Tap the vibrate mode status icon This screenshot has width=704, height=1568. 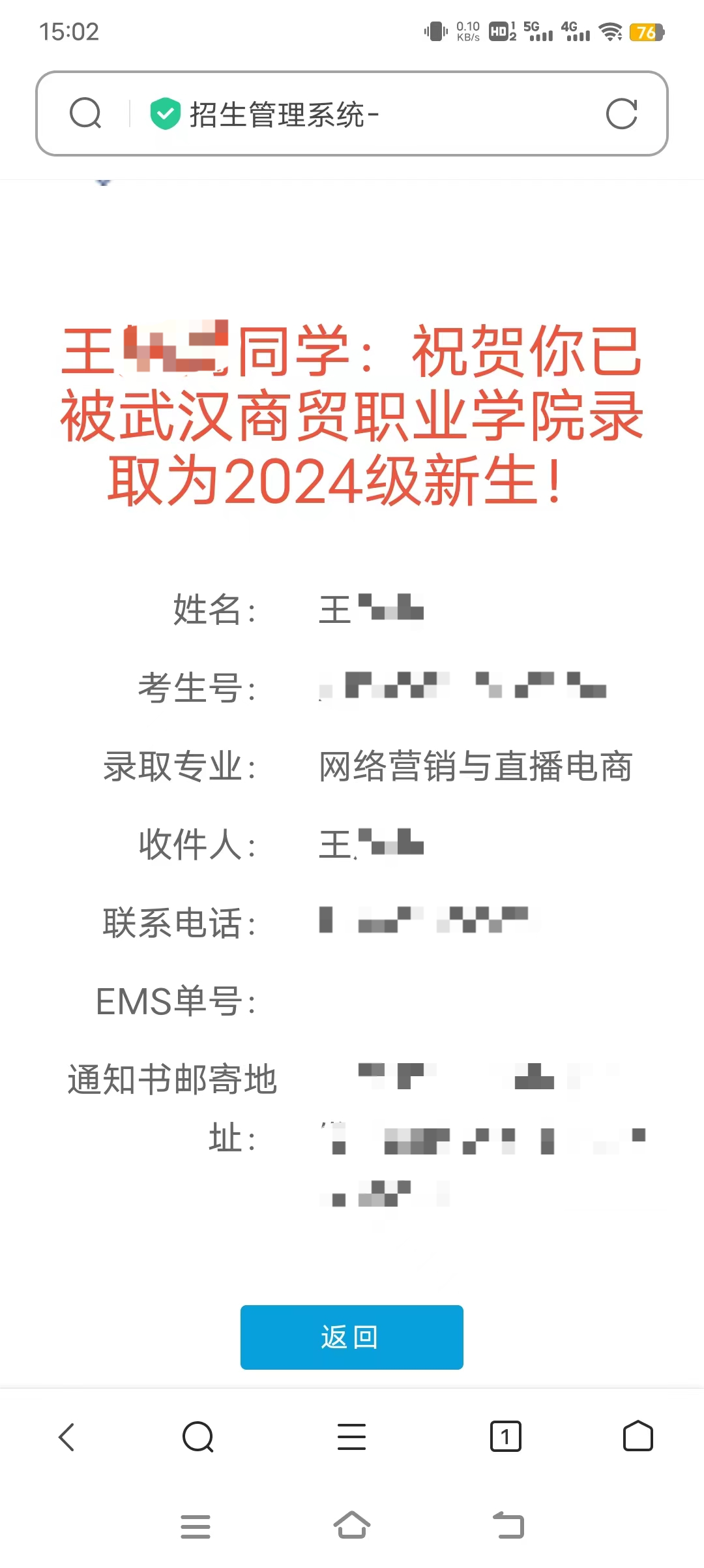[433, 31]
